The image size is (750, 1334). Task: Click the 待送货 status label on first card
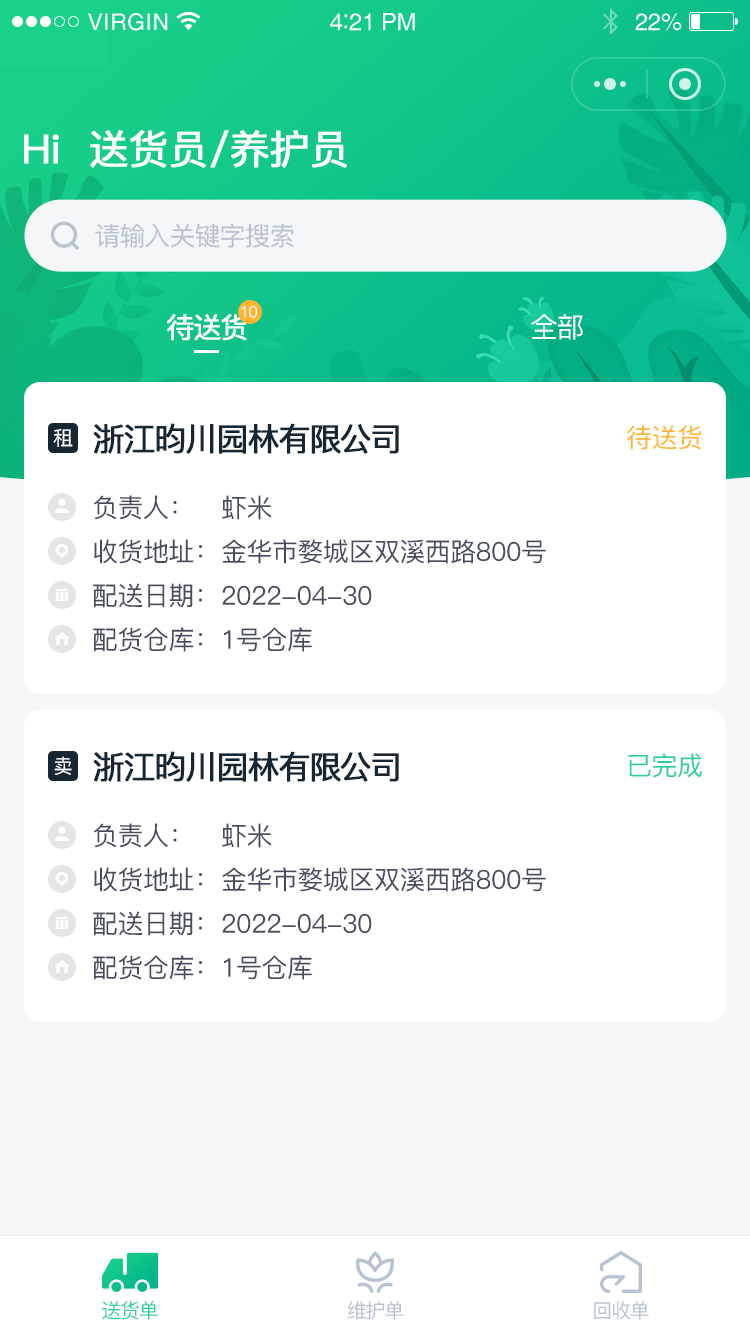663,437
